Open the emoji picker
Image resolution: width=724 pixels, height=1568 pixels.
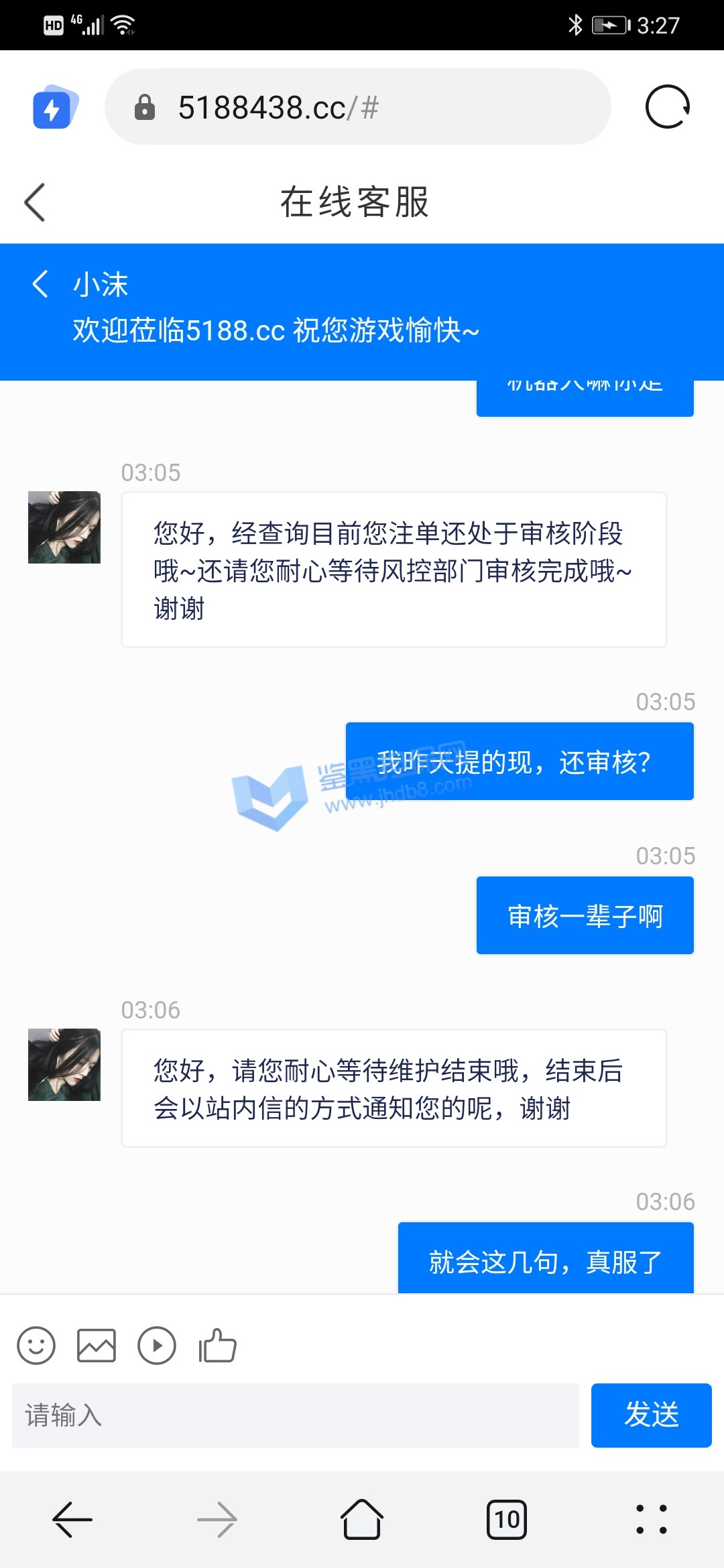(36, 1346)
